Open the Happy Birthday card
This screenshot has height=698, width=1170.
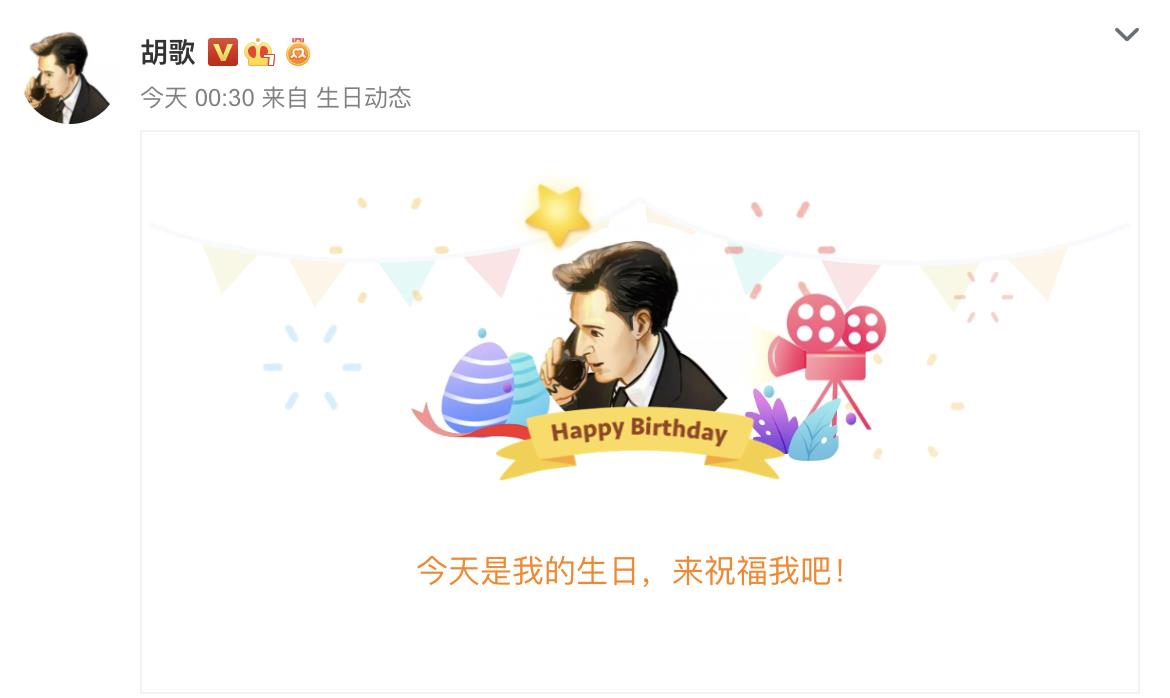639,410
